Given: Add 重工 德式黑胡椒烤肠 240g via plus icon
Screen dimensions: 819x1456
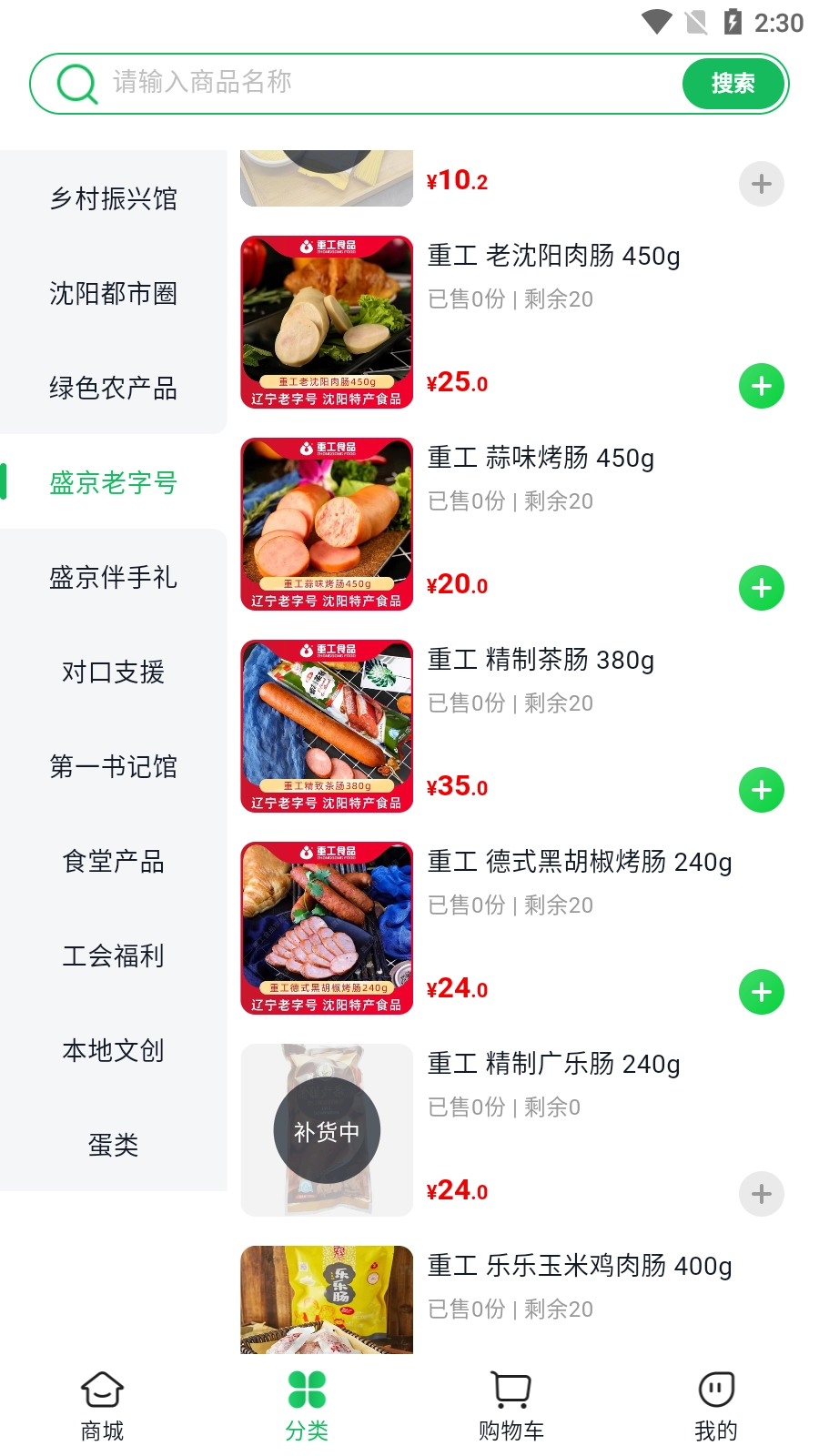Looking at the screenshot, I should 761,992.
